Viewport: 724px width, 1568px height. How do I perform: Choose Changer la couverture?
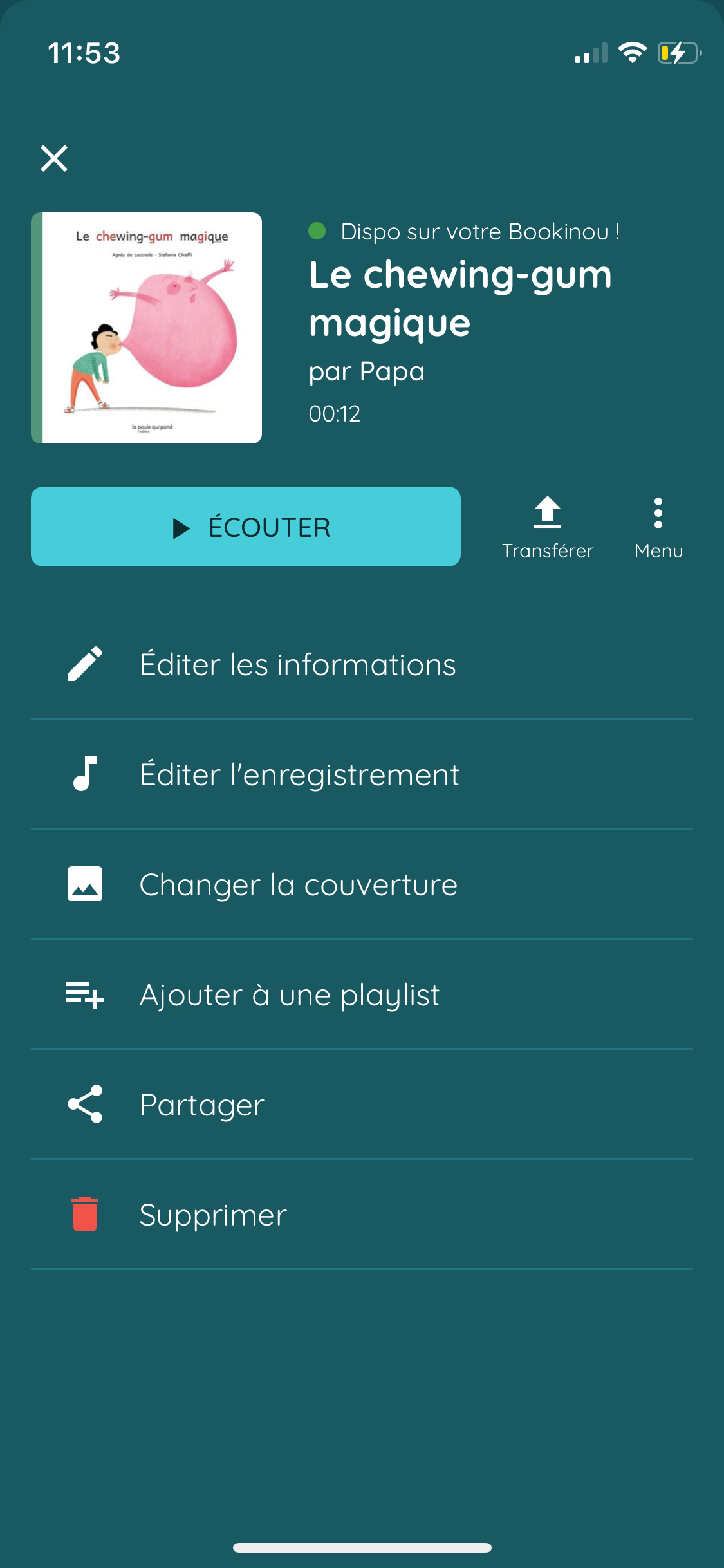pyautogui.click(x=298, y=885)
